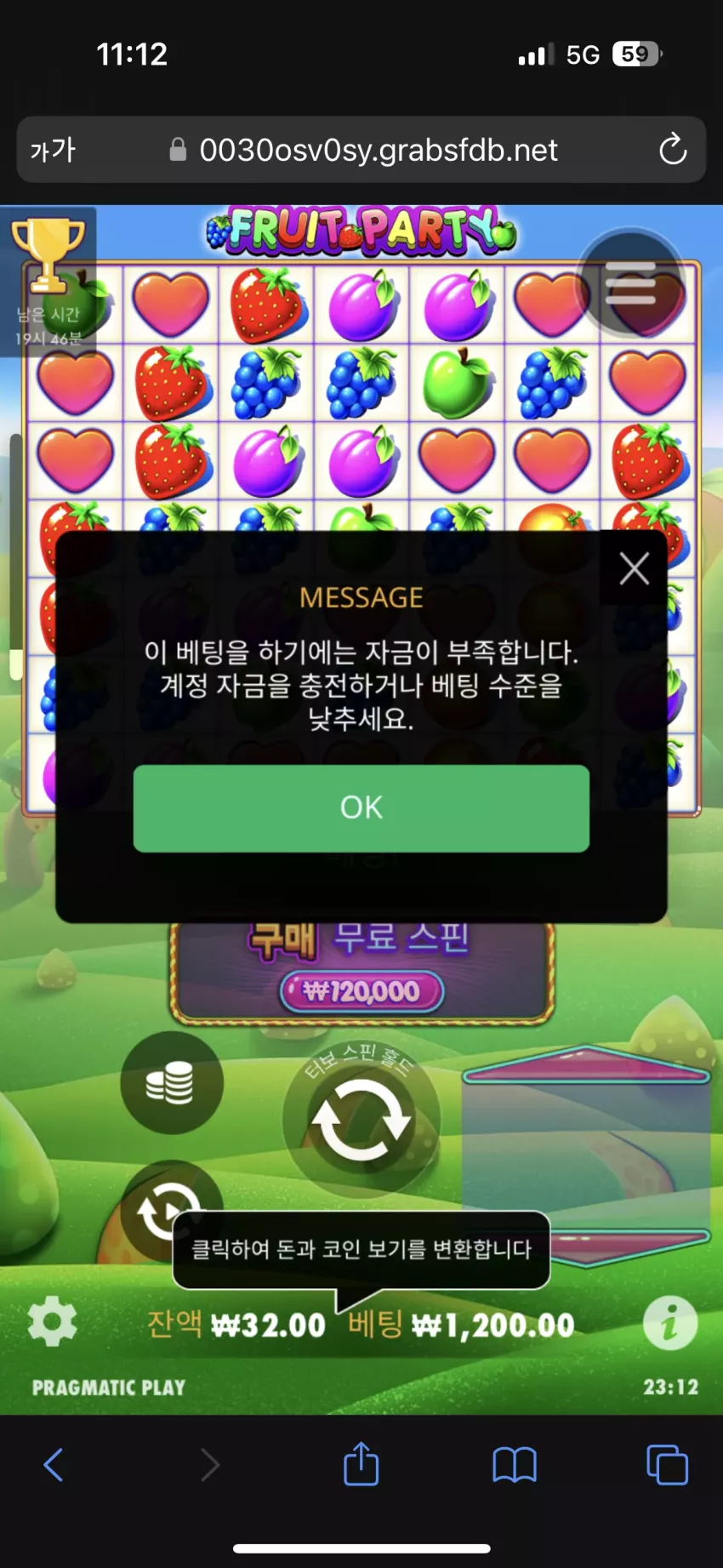
Task: Open Safari bookmarks
Action: coord(515,1465)
